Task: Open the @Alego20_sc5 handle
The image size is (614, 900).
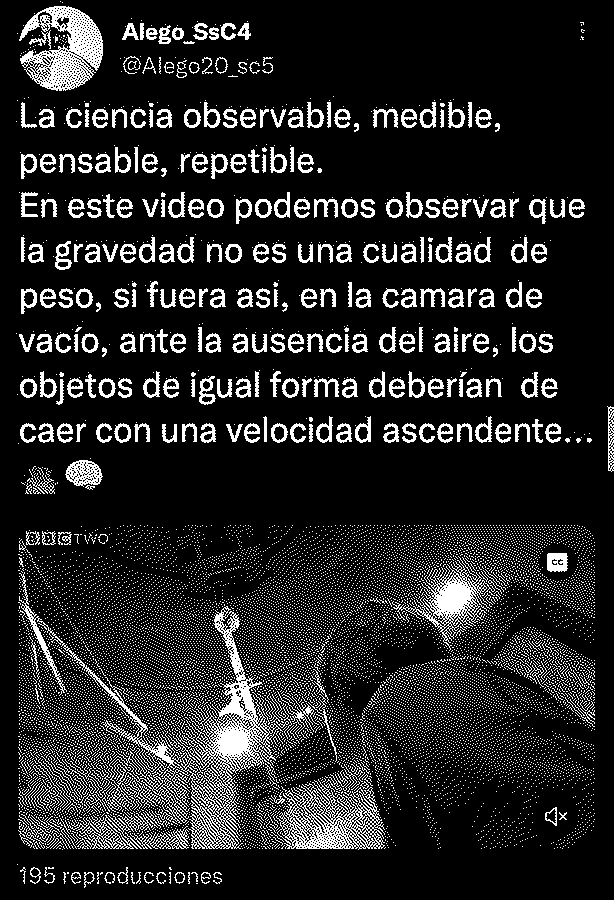Action: 197,66
